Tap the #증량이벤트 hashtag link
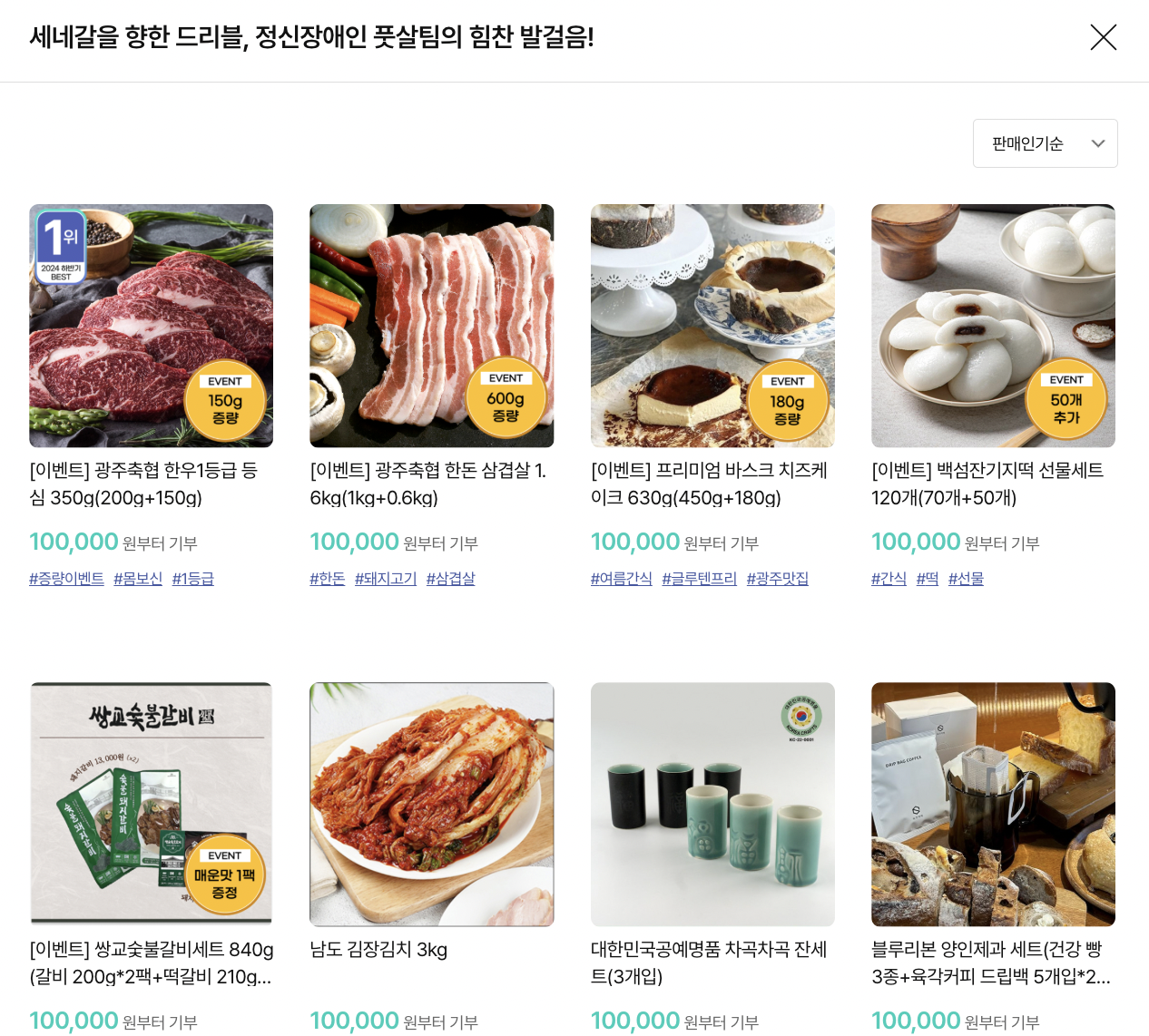This screenshot has height=1036, width=1149. [x=66, y=579]
